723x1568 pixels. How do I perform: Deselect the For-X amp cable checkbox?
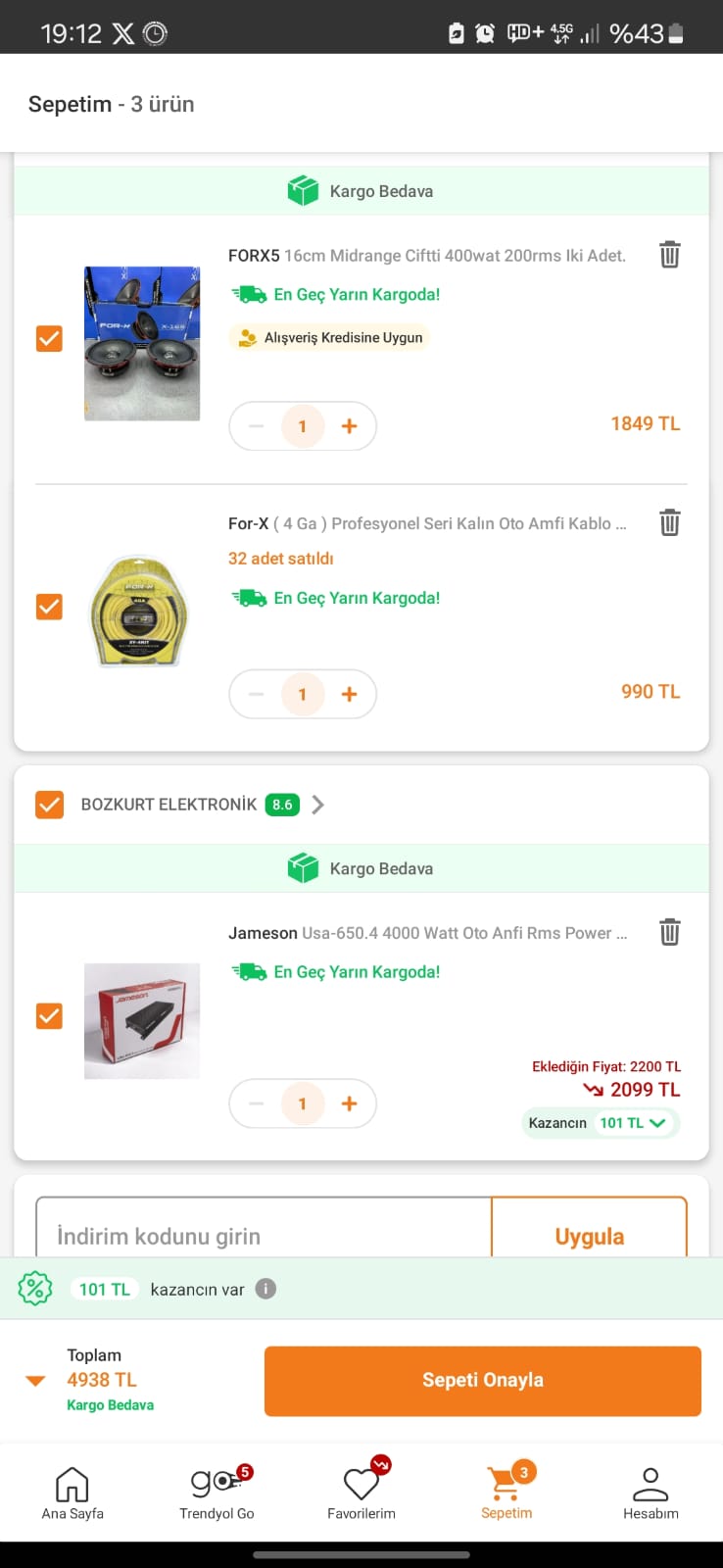click(49, 607)
